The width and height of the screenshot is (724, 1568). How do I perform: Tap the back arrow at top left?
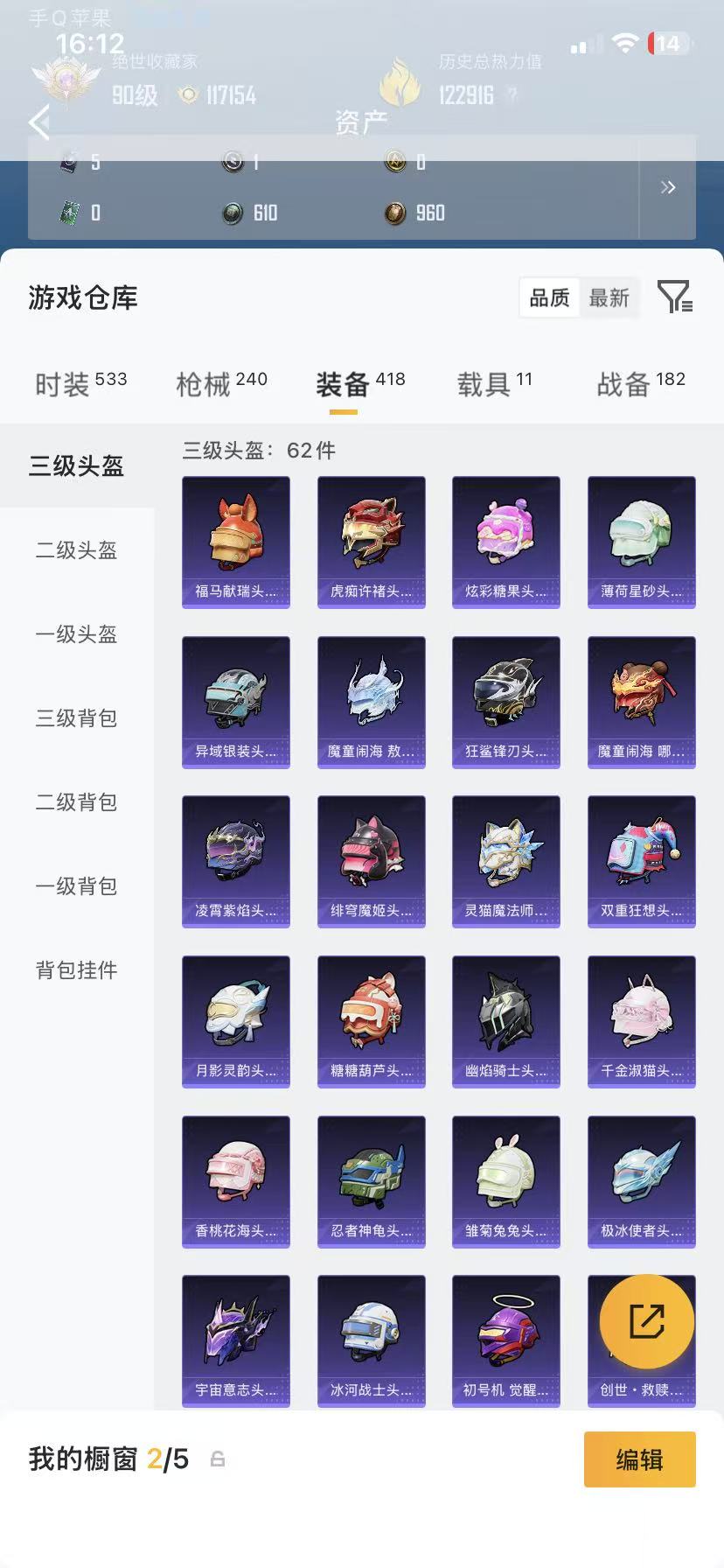coord(38,122)
